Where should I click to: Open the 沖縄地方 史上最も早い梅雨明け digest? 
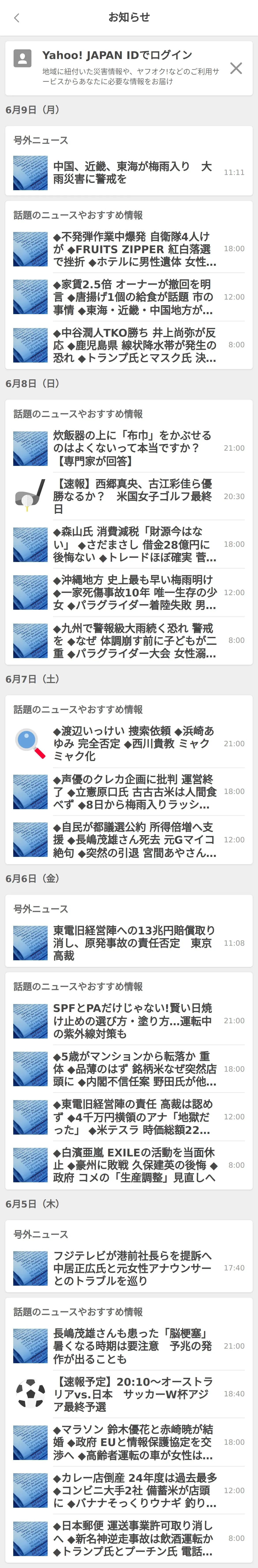coord(129,592)
